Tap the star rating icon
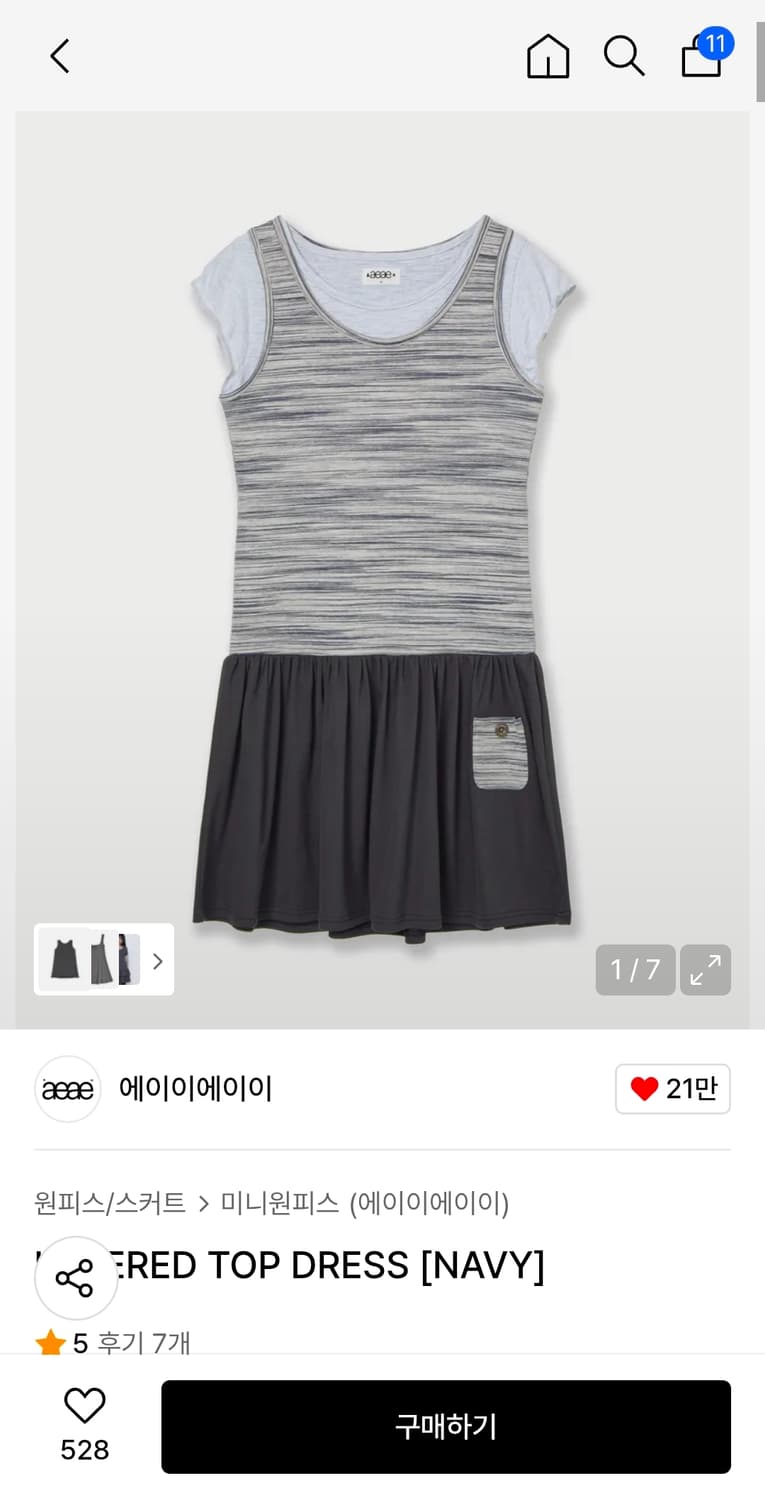 (x=51, y=1343)
